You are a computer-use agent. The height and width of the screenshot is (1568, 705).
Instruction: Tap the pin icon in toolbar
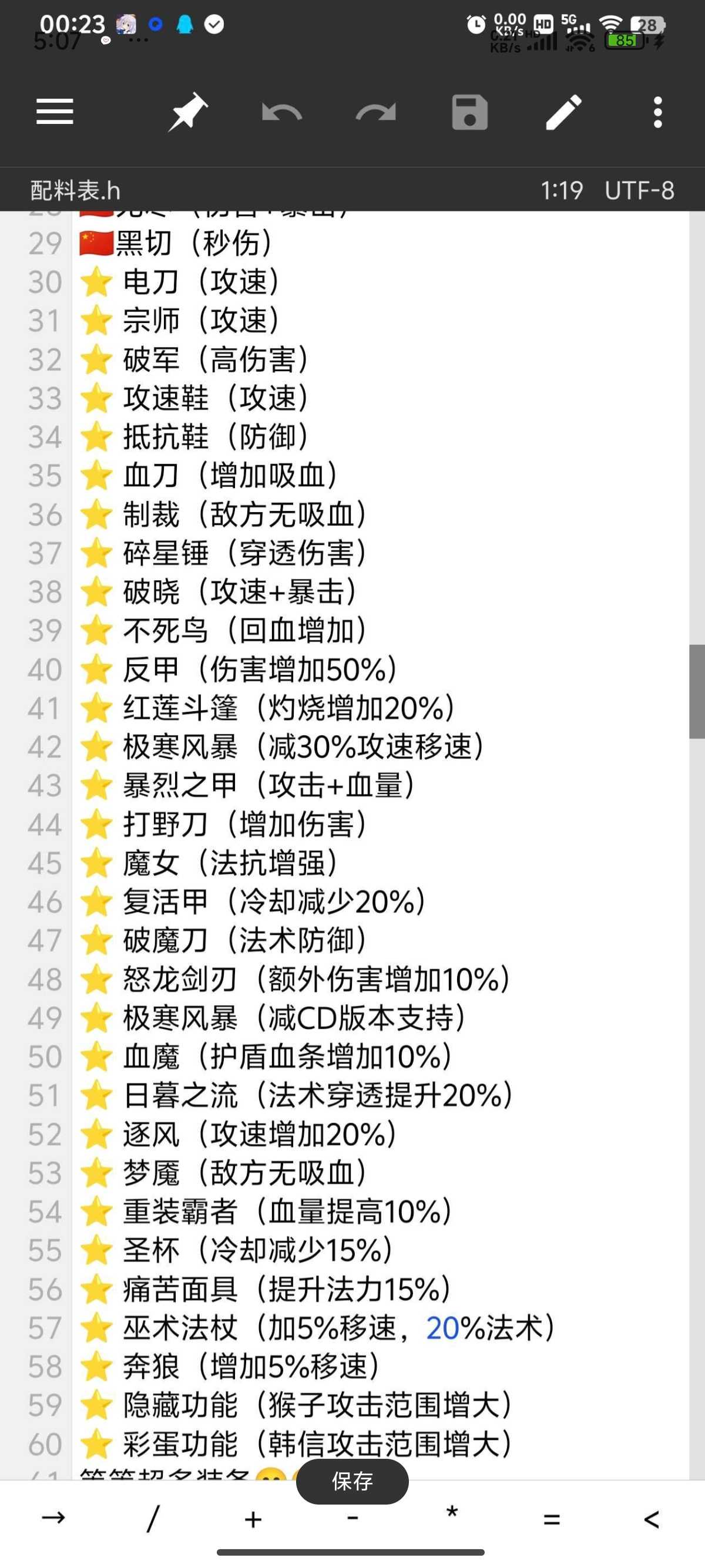(187, 112)
